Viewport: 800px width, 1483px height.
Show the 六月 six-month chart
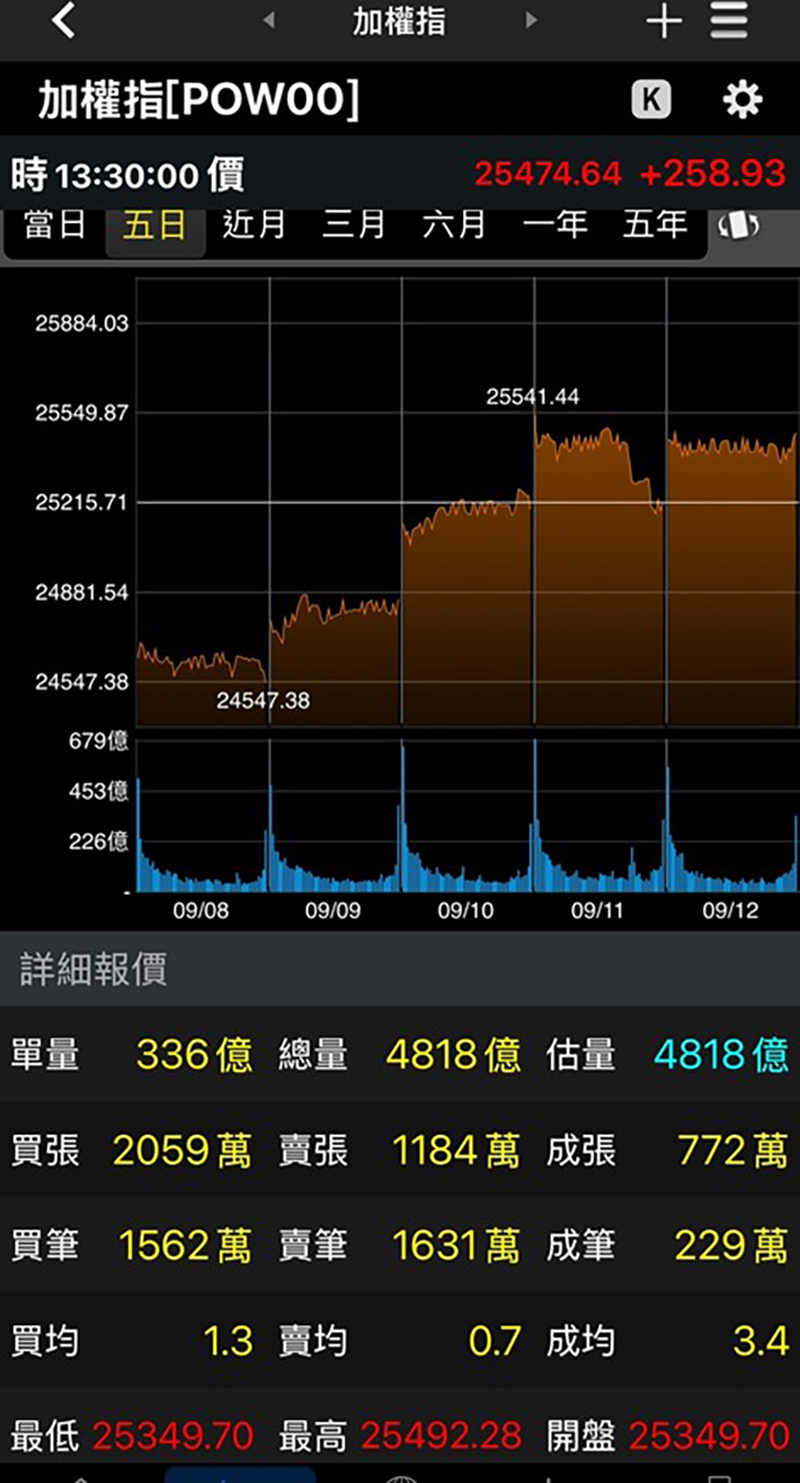point(454,225)
